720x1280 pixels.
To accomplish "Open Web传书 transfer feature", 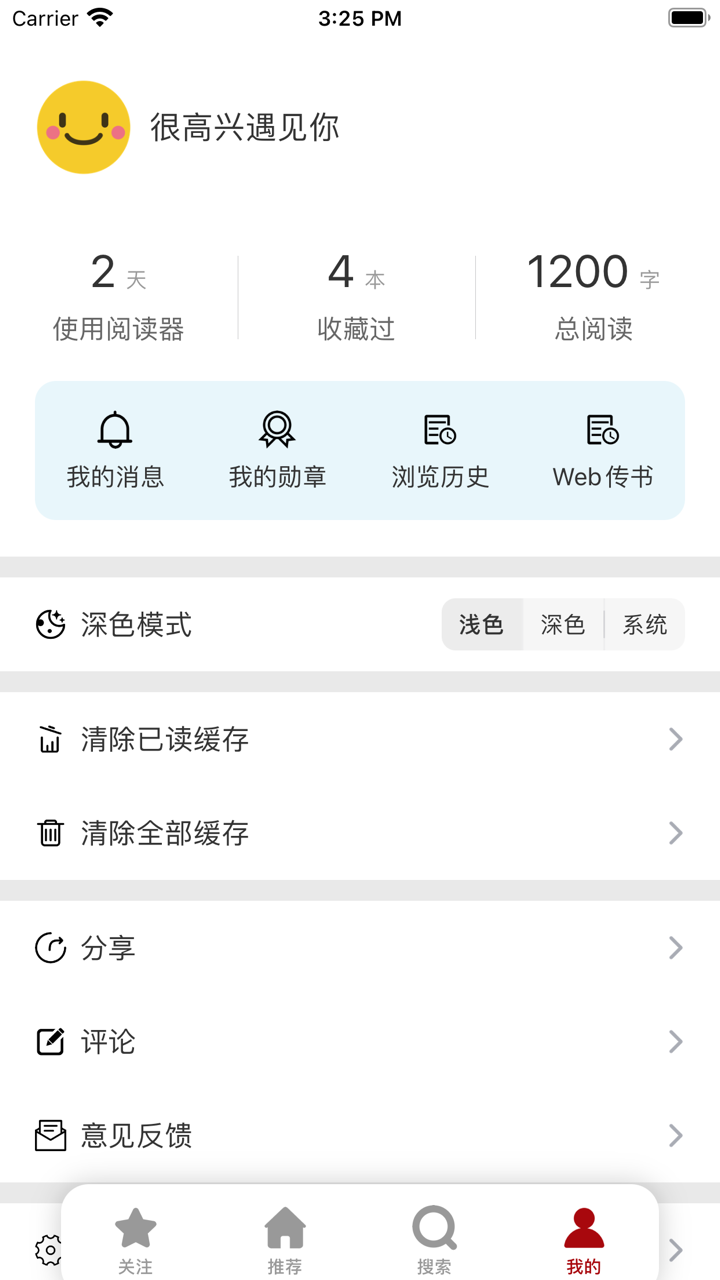I will pos(602,449).
